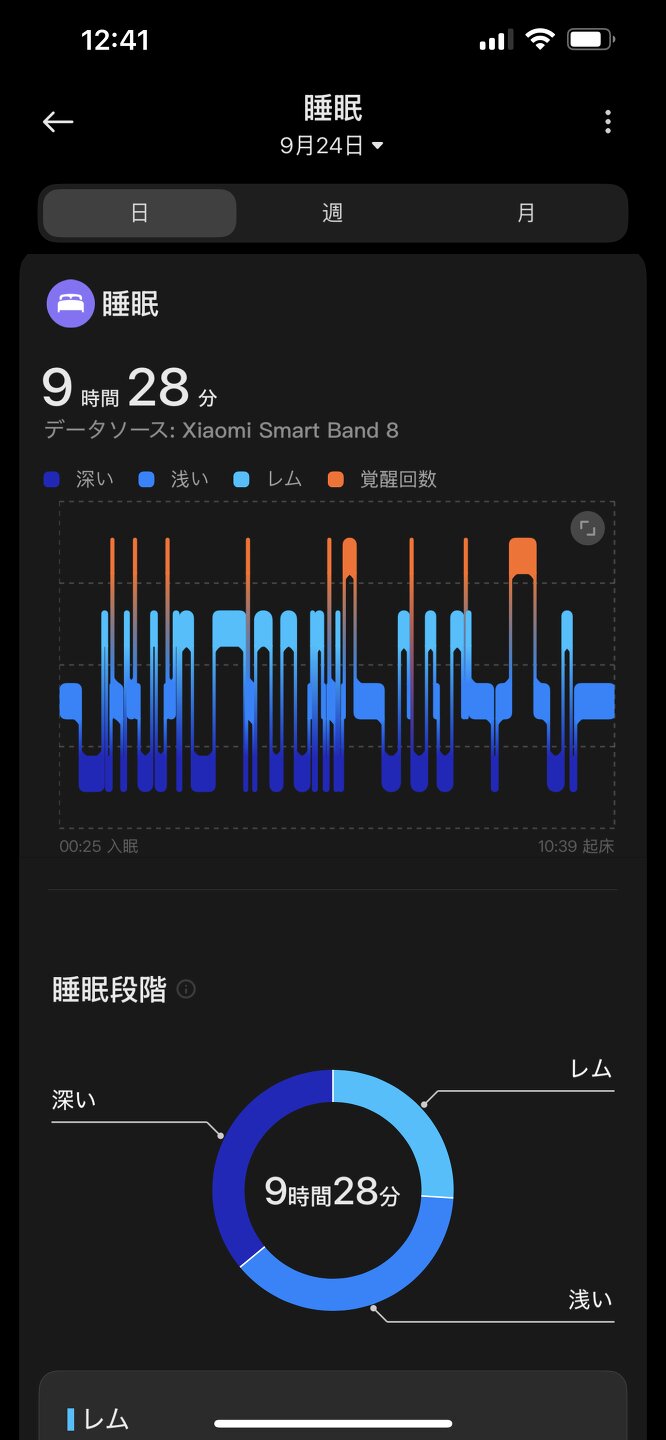Open the info icon beside 睡眠段階

pos(186,989)
